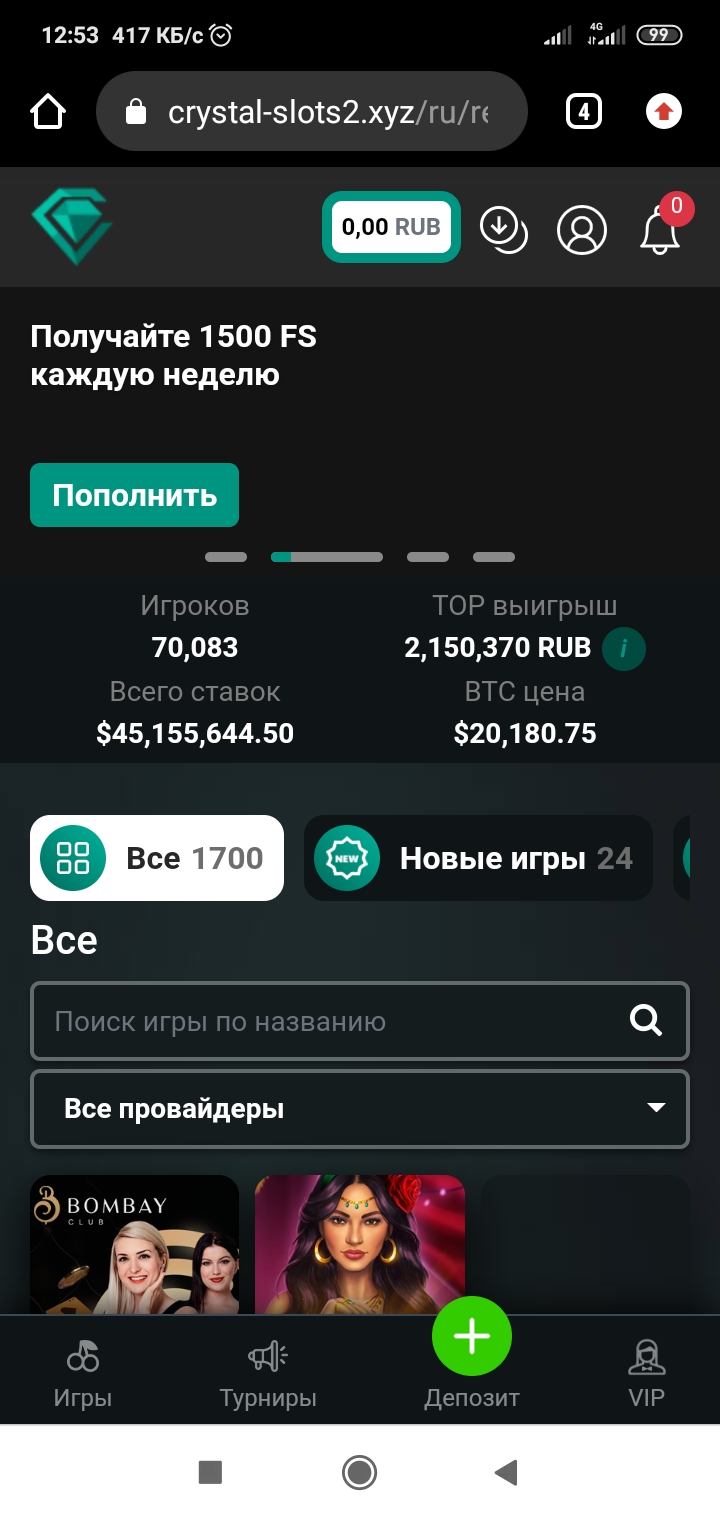Go to the Игры tab

(x=83, y=1374)
